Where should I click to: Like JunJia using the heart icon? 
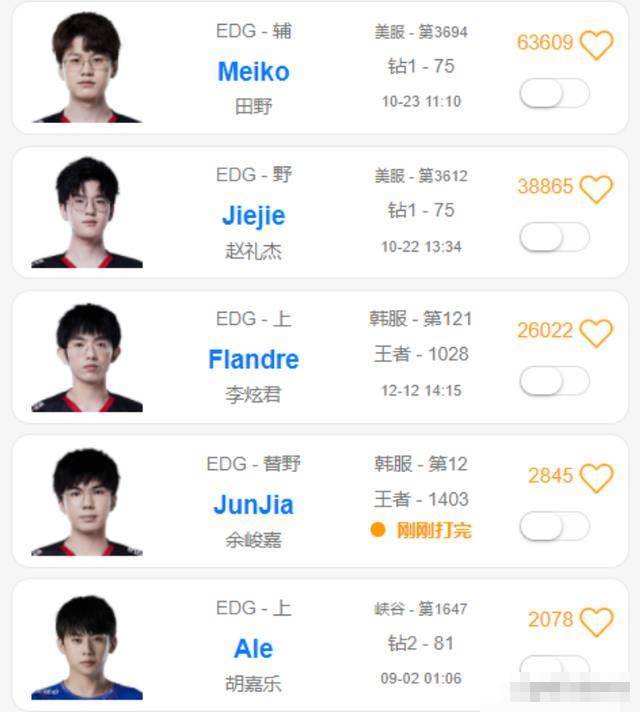click(x=596, y=478)
